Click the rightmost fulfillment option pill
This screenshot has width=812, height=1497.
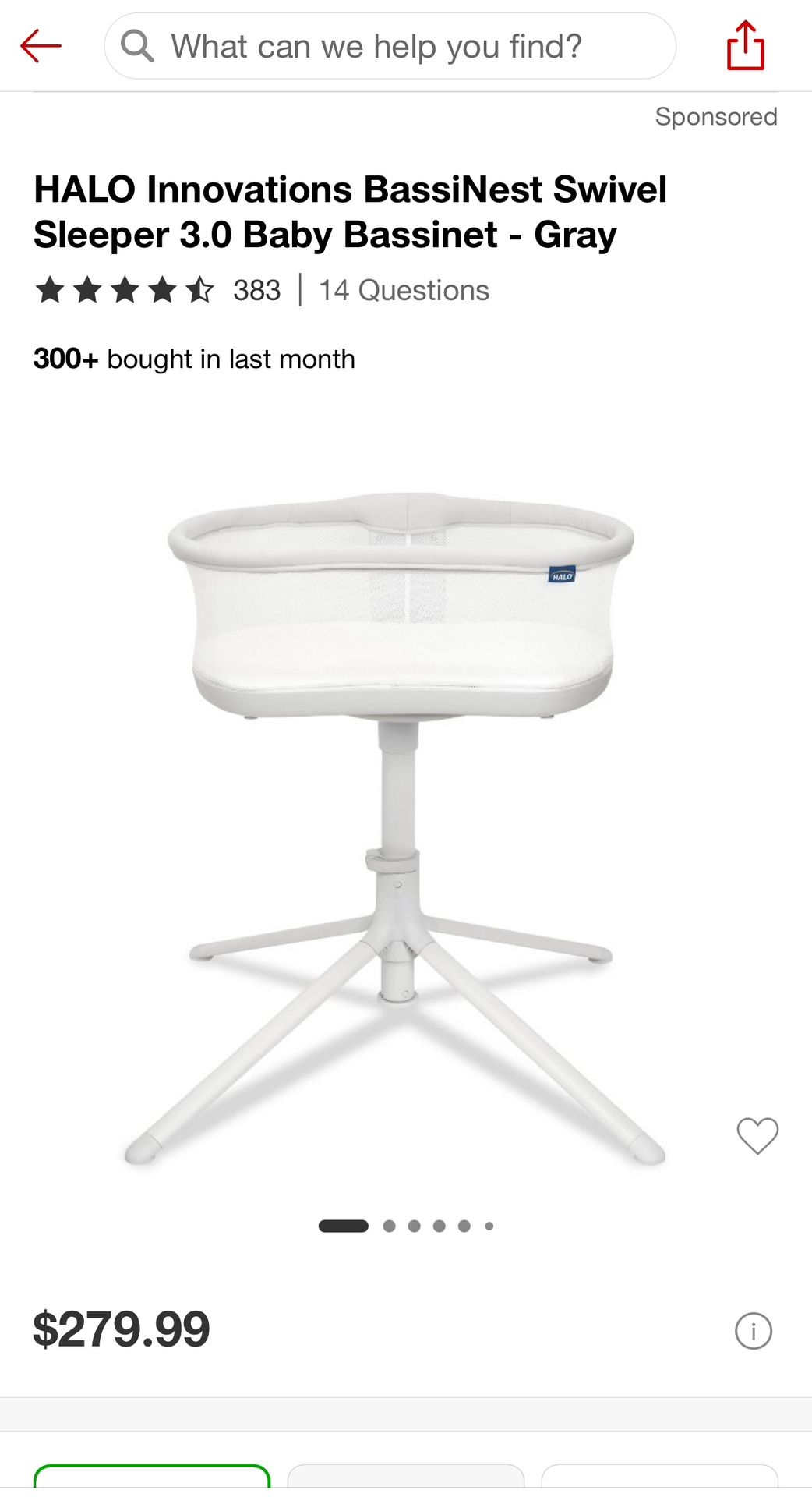click(662, 1484)
